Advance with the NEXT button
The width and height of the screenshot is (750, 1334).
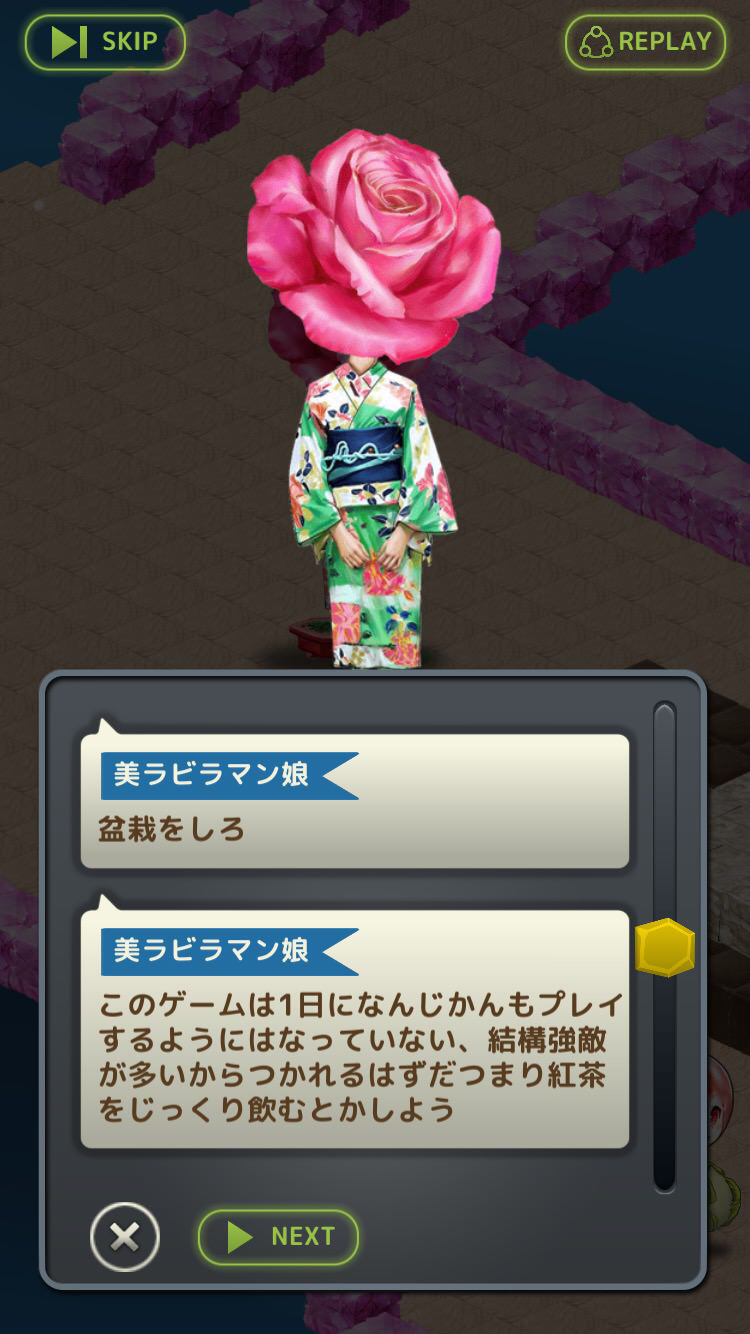point(278,1237)
